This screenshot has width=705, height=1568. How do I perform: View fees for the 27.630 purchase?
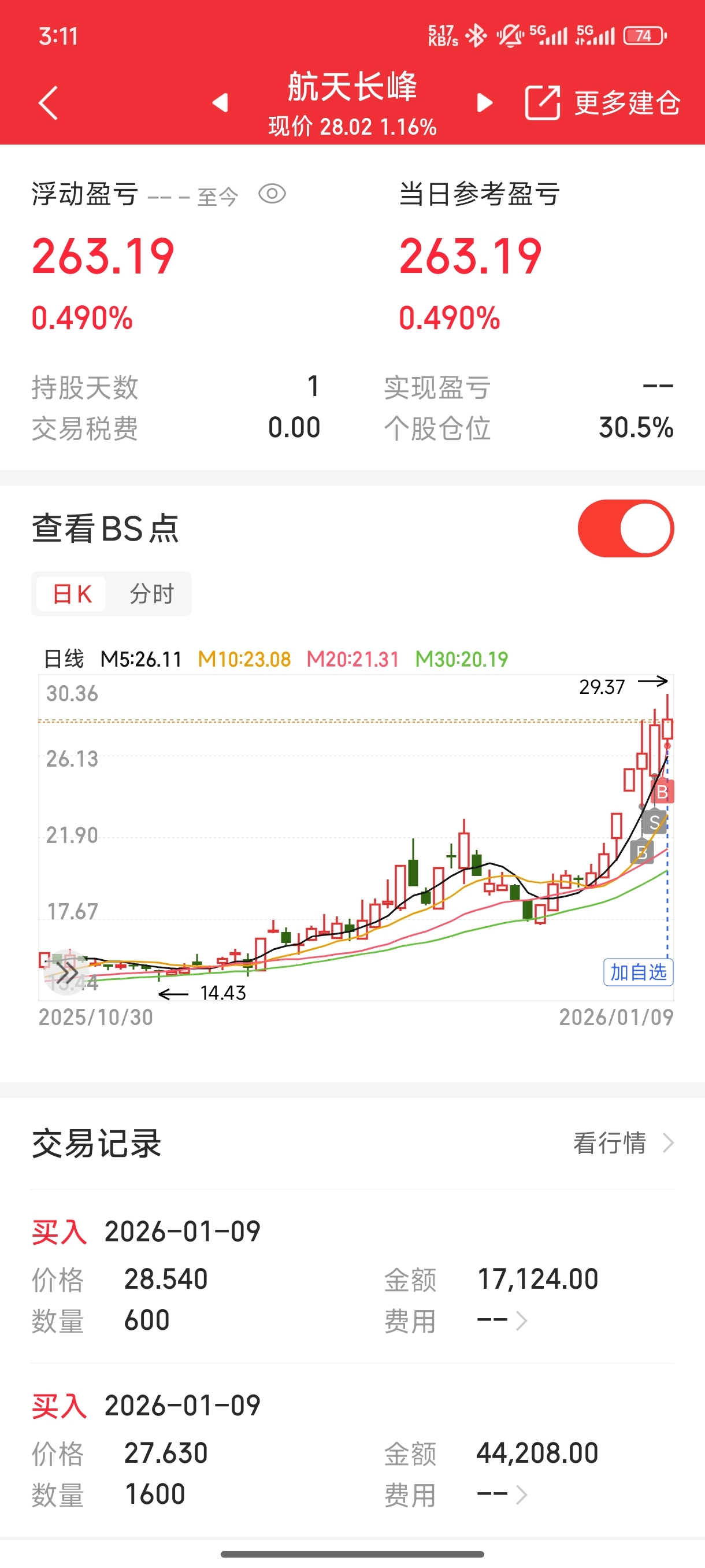click(502, 1495)
